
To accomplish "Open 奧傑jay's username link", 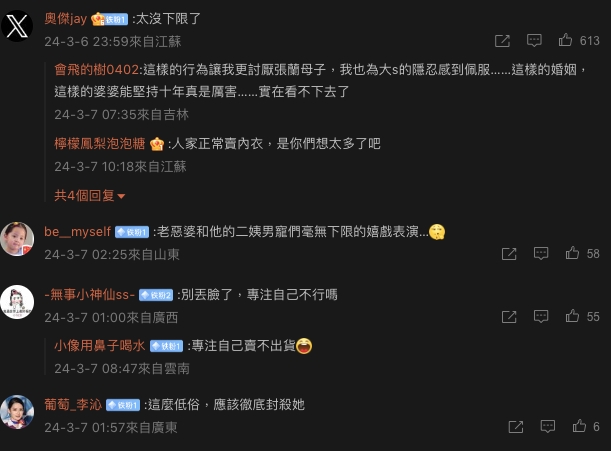I will (x=66, y=19).
